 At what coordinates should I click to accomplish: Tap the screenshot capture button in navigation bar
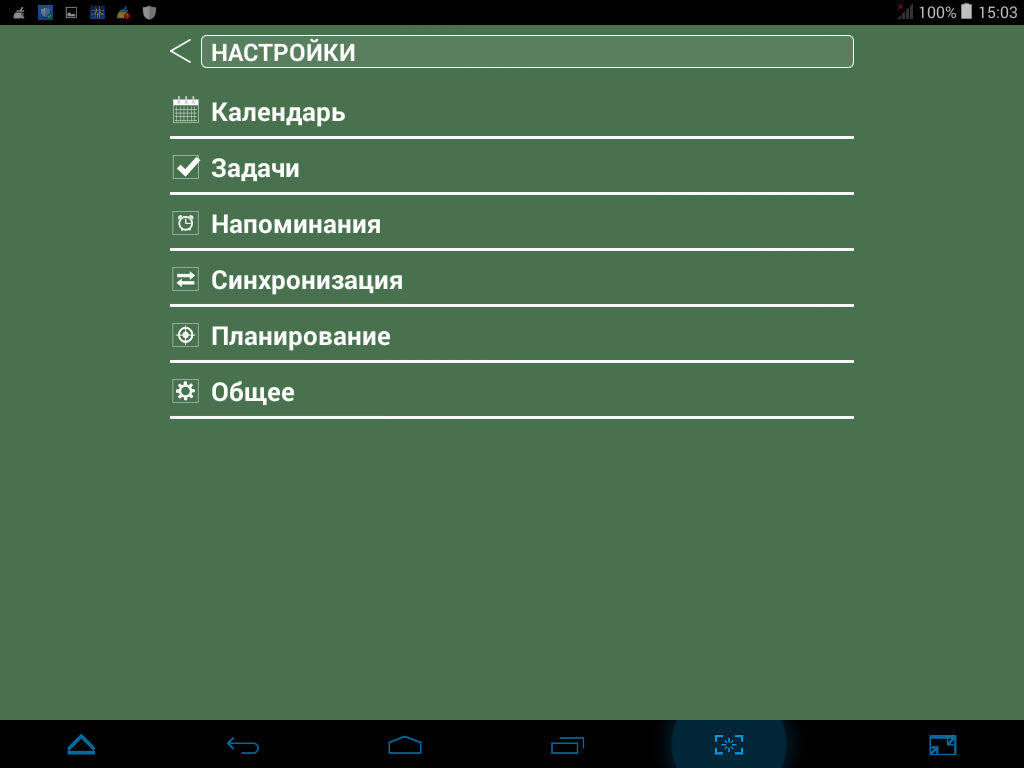coord(729,744)
